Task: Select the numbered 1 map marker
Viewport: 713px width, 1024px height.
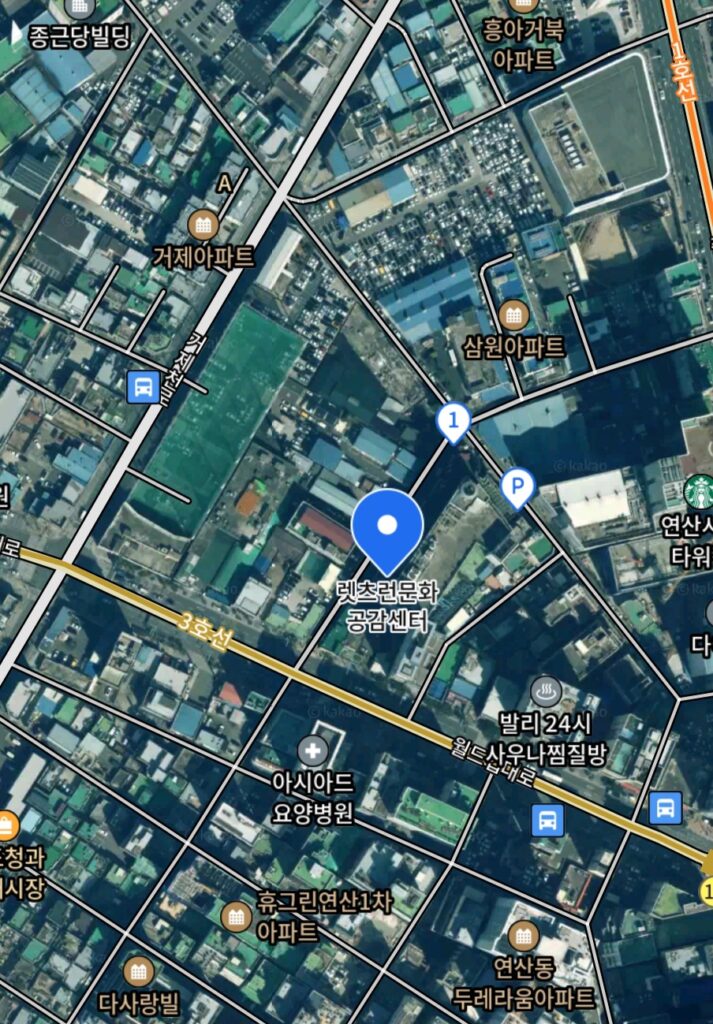Action: [x=454, y=422]
